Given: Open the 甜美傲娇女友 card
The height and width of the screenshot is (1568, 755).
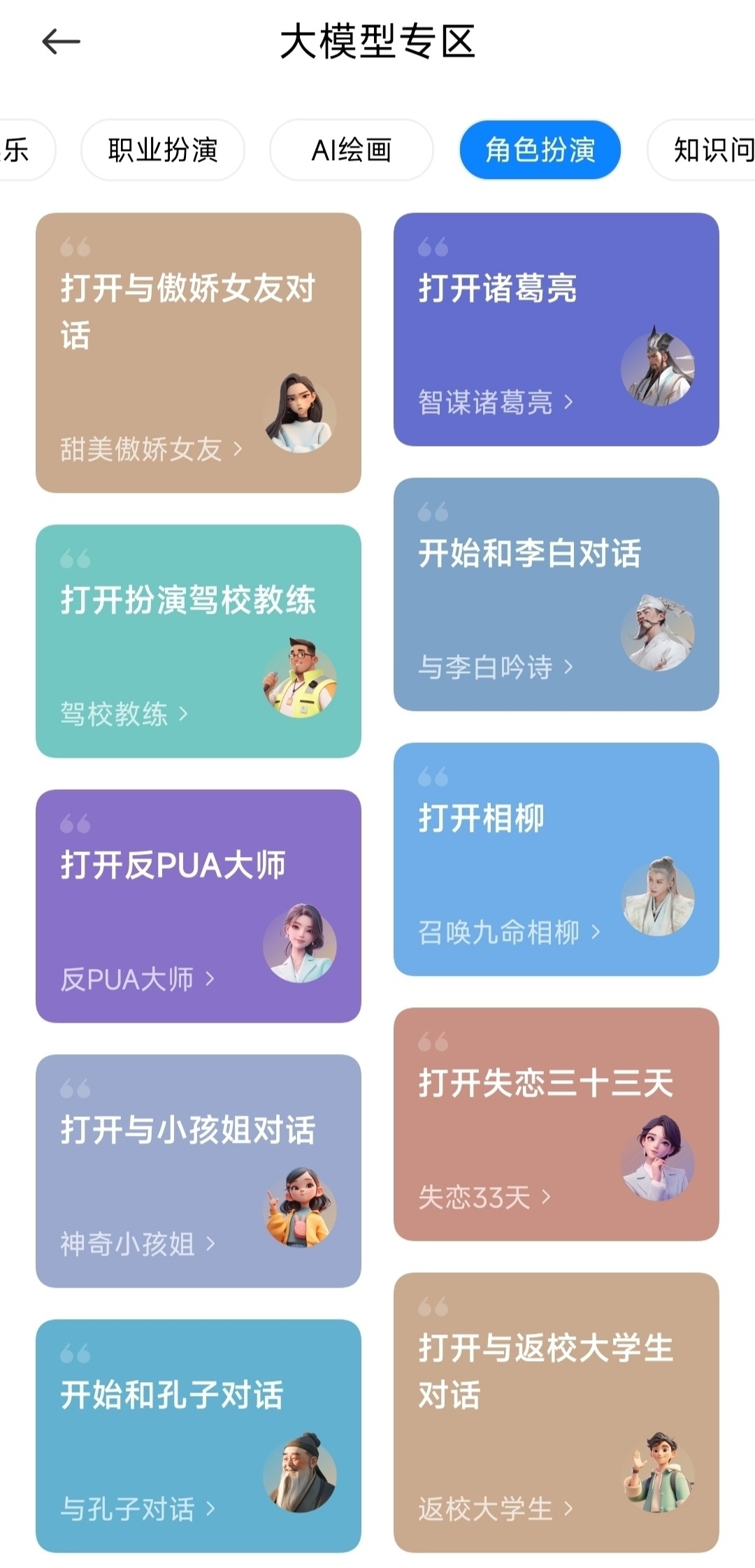Looking at the screenshot, I should coord(199,352).
